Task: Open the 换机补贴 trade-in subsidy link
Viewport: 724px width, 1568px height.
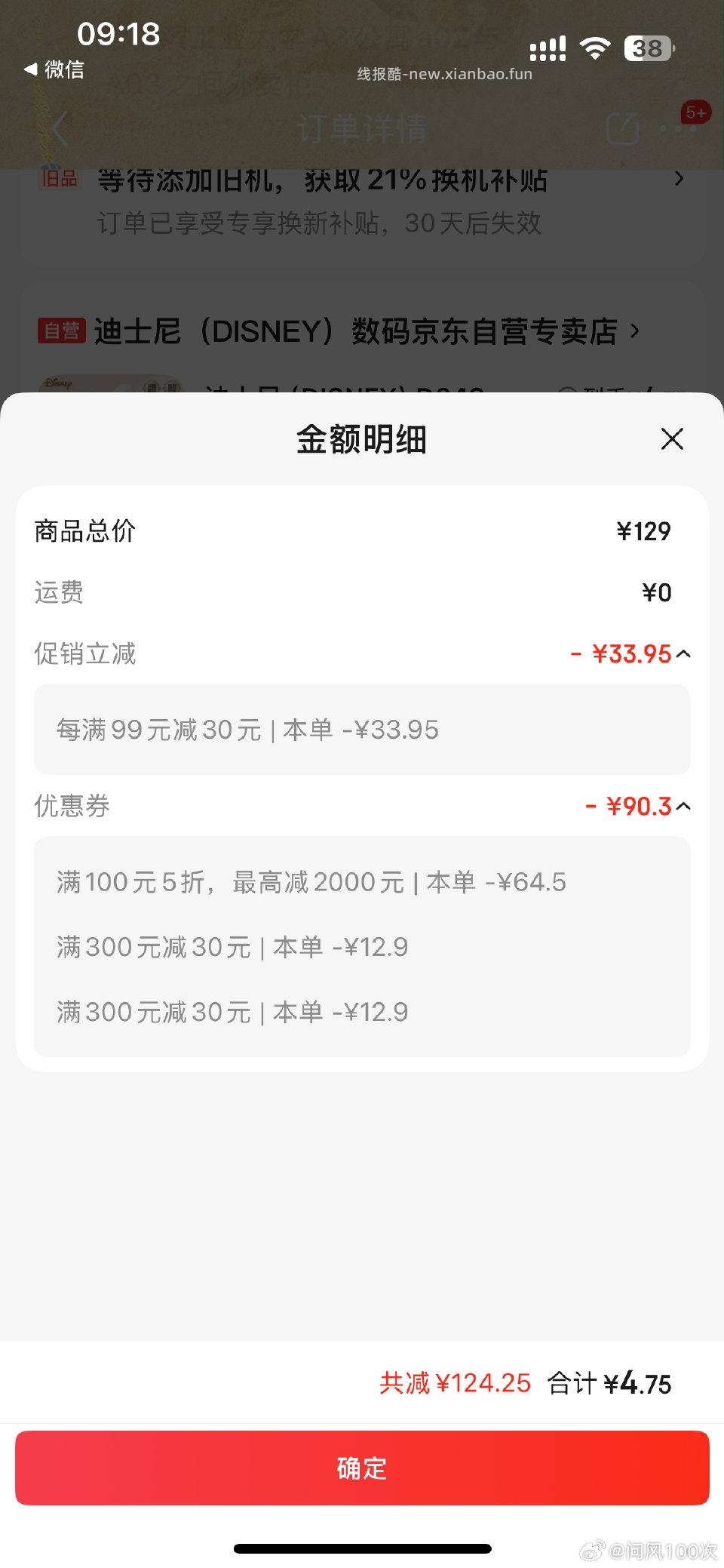Action: pos(324,181)
